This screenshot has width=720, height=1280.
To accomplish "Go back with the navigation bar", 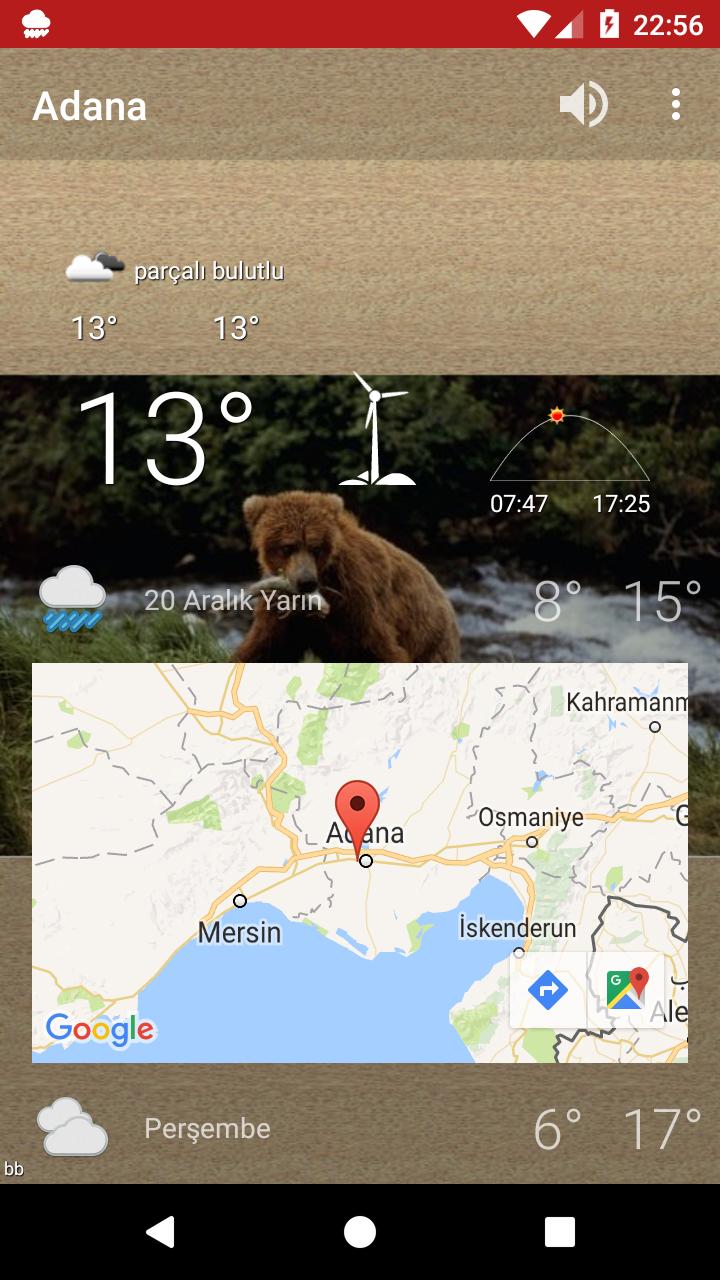I will click(x=160, y=1232).
